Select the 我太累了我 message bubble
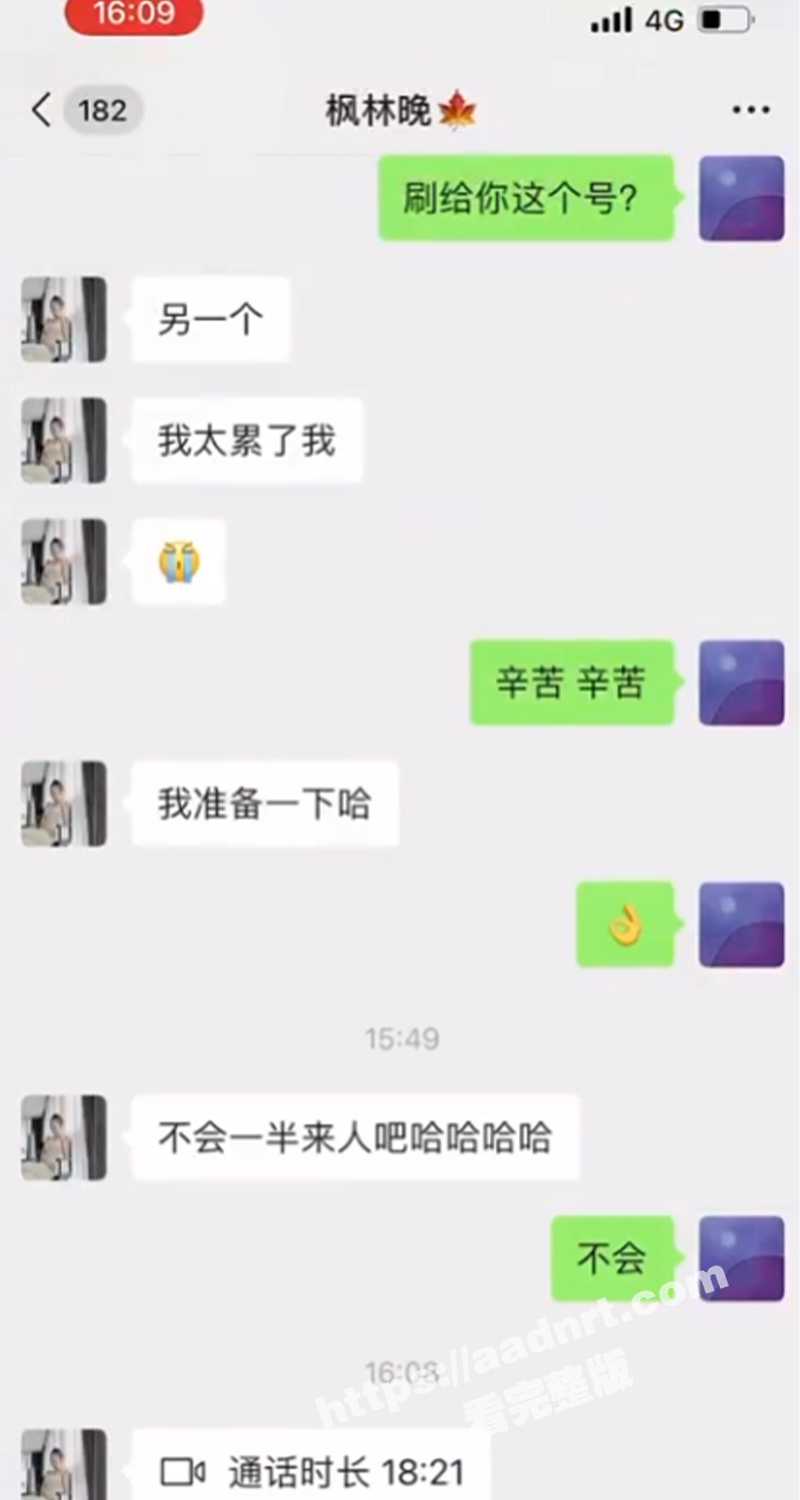 (246, 440)
